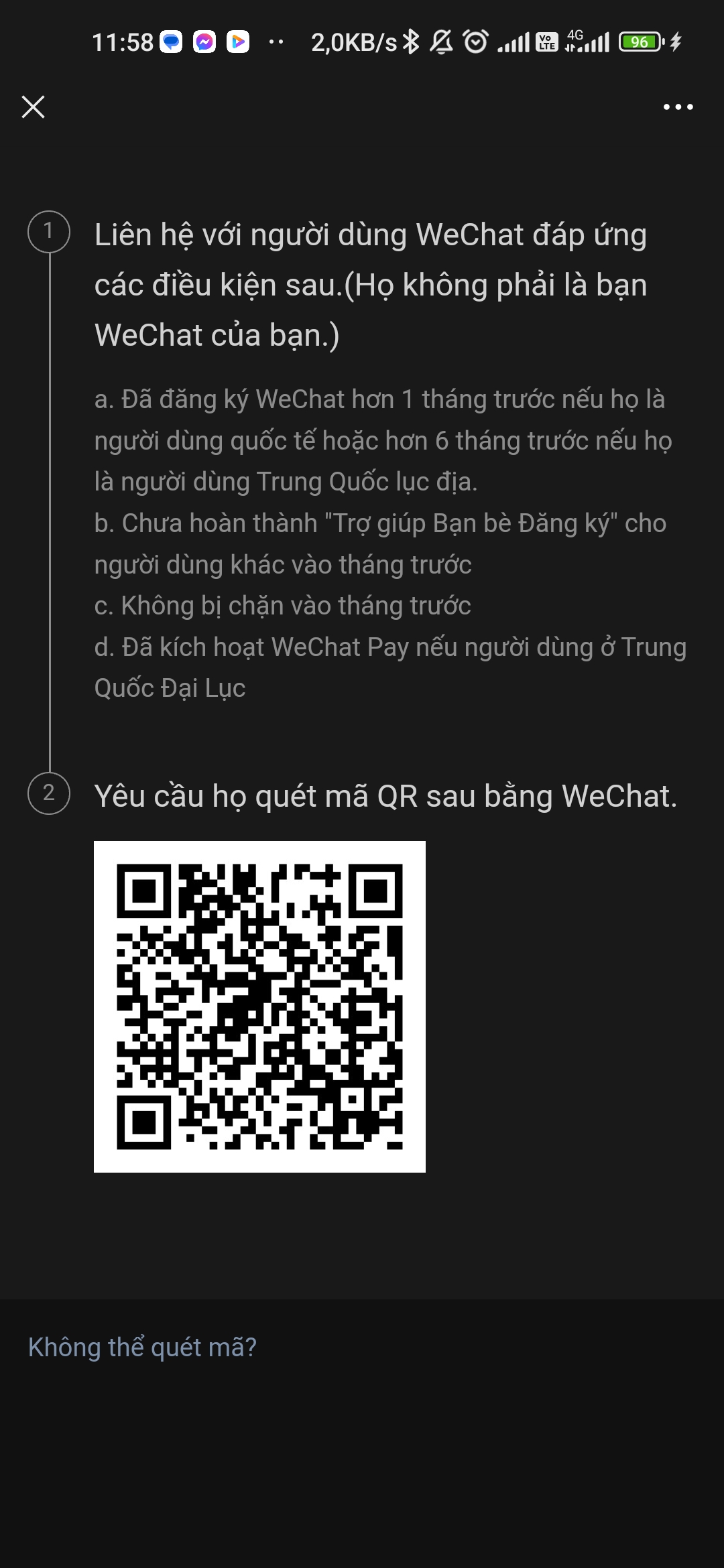Tap the battery indicator showing 96%

(639, 42)
